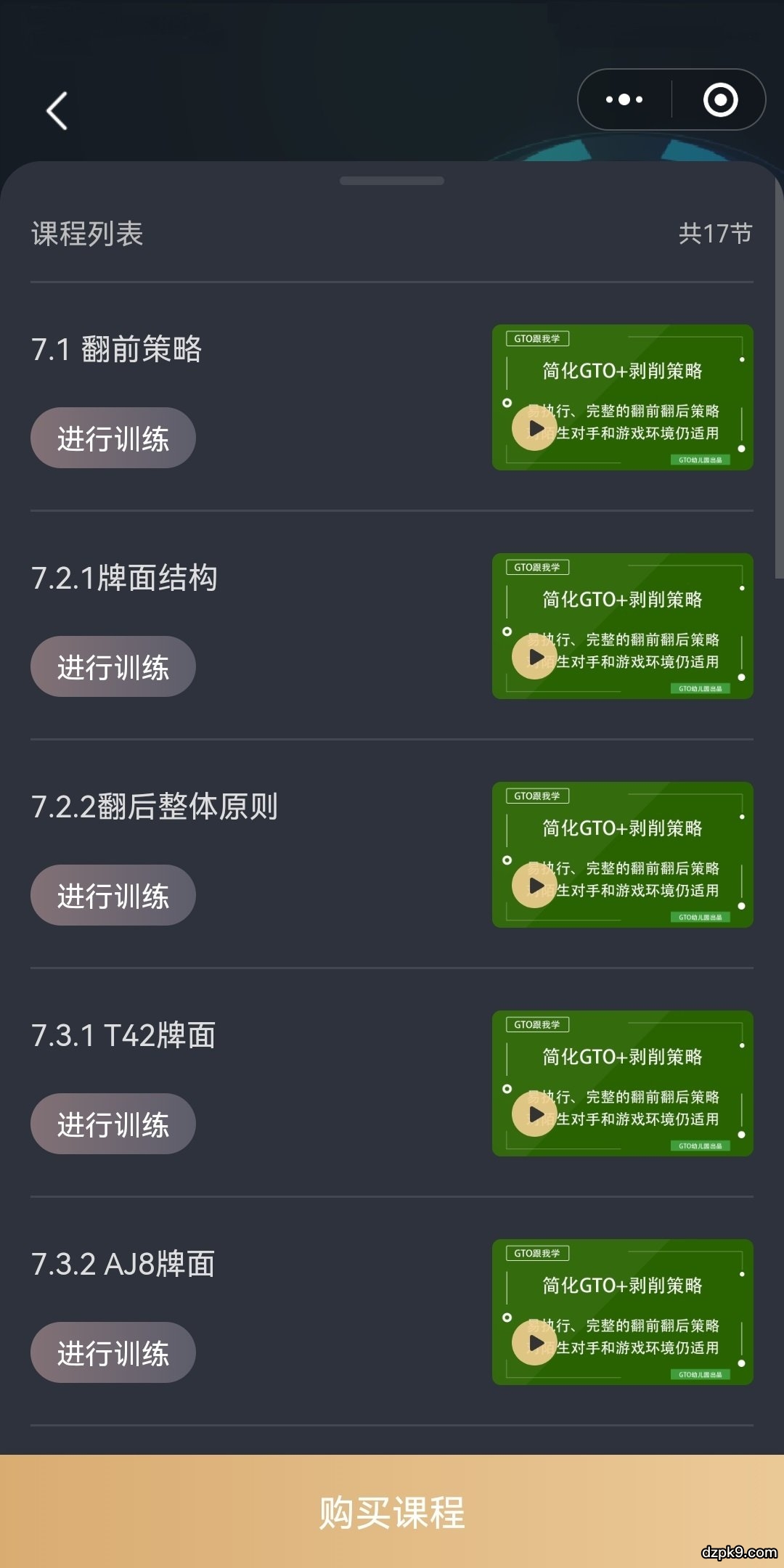The image size is (784, 1568).
Task: Open the 7.3.2 AJ8牌面 course thumbnail
Action: [x=623, y=1315]
